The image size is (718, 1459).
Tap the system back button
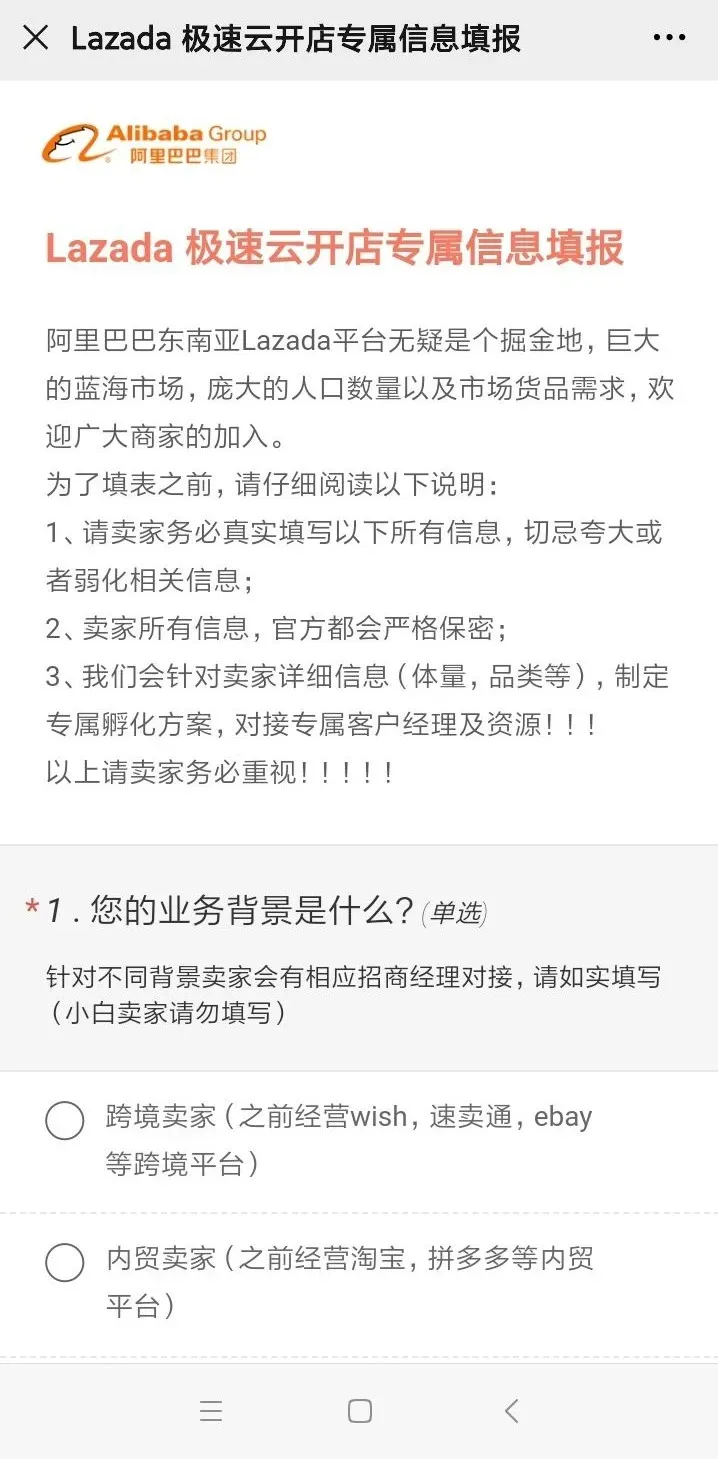(x=511, y=1411)
